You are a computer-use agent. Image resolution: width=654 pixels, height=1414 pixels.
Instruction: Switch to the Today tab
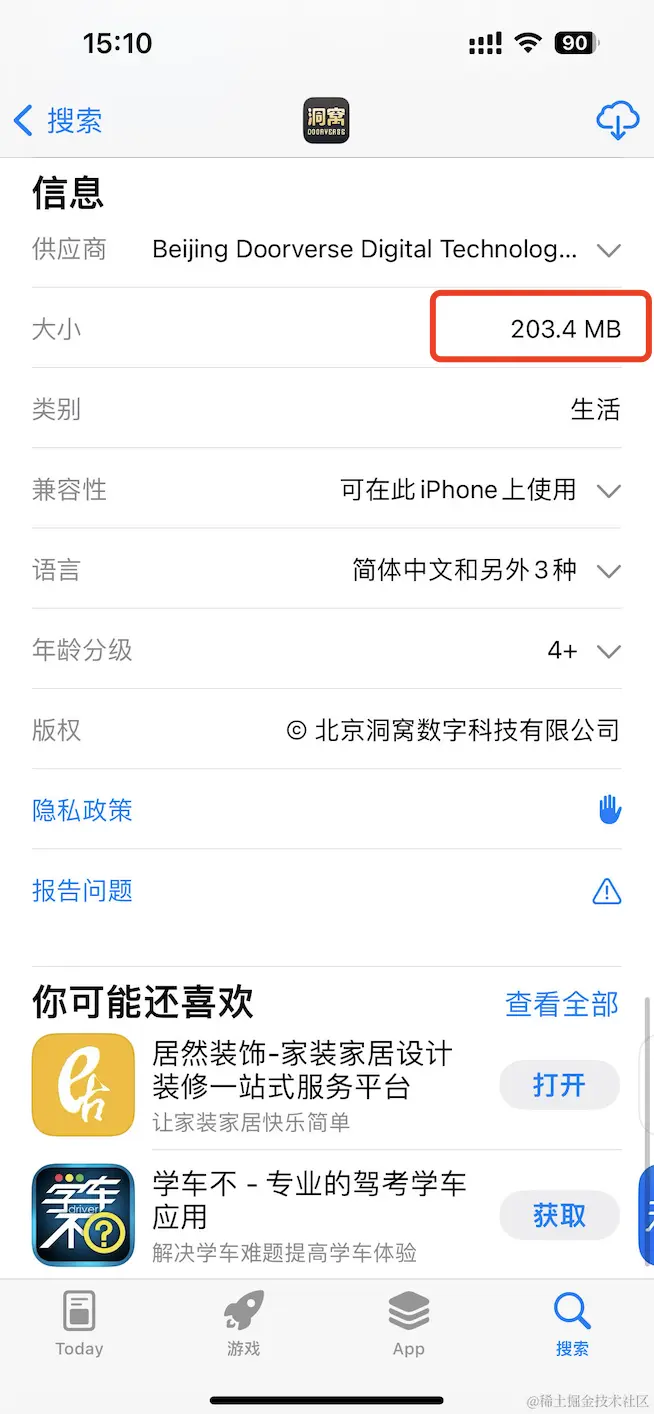point(79,1322)
